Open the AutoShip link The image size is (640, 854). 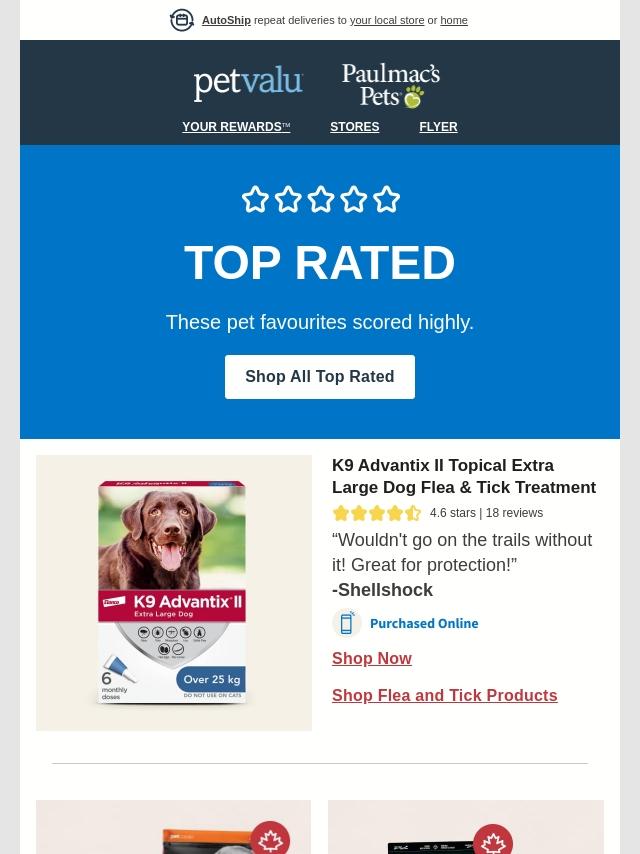[x=226, y=20]
